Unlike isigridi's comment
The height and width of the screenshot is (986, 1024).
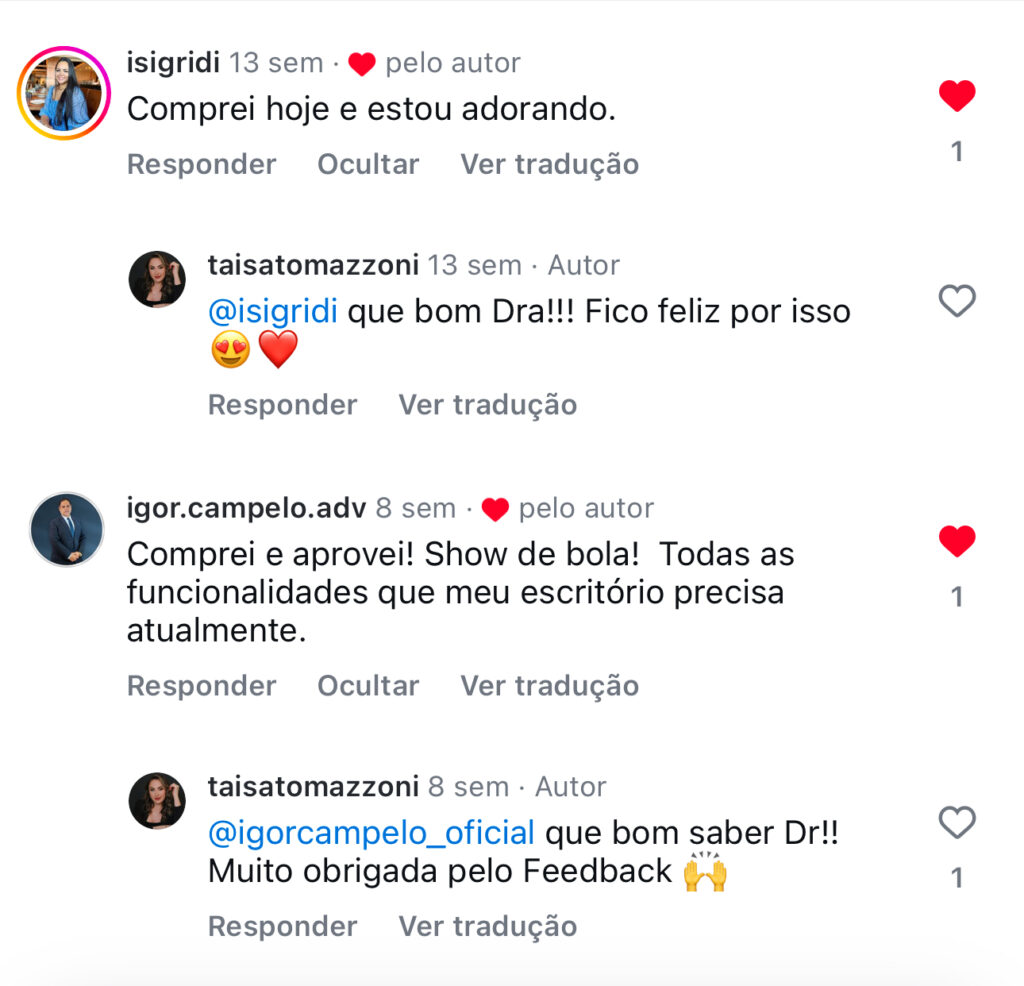(x=957, y=97)
